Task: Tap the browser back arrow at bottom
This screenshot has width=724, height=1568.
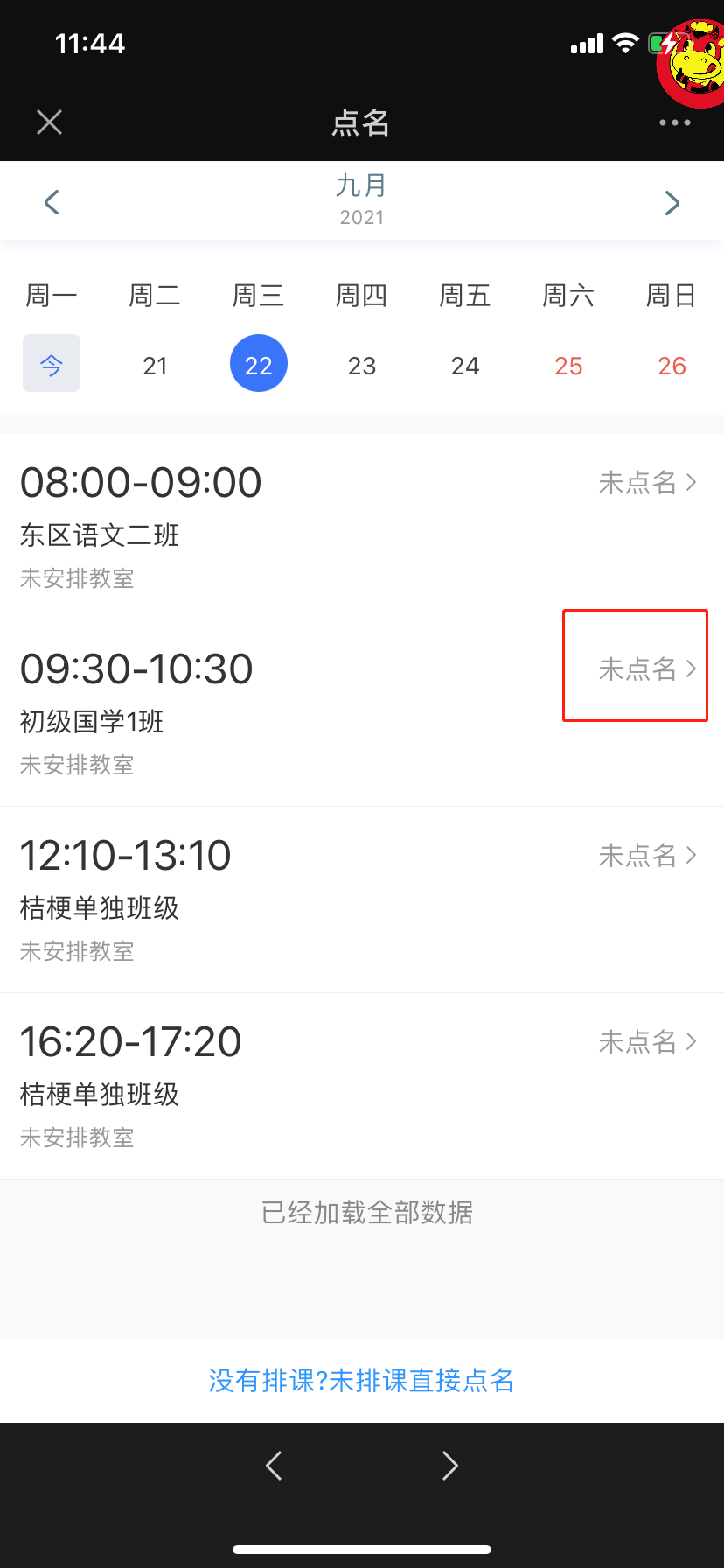Action: click(x=274, y=1465)
